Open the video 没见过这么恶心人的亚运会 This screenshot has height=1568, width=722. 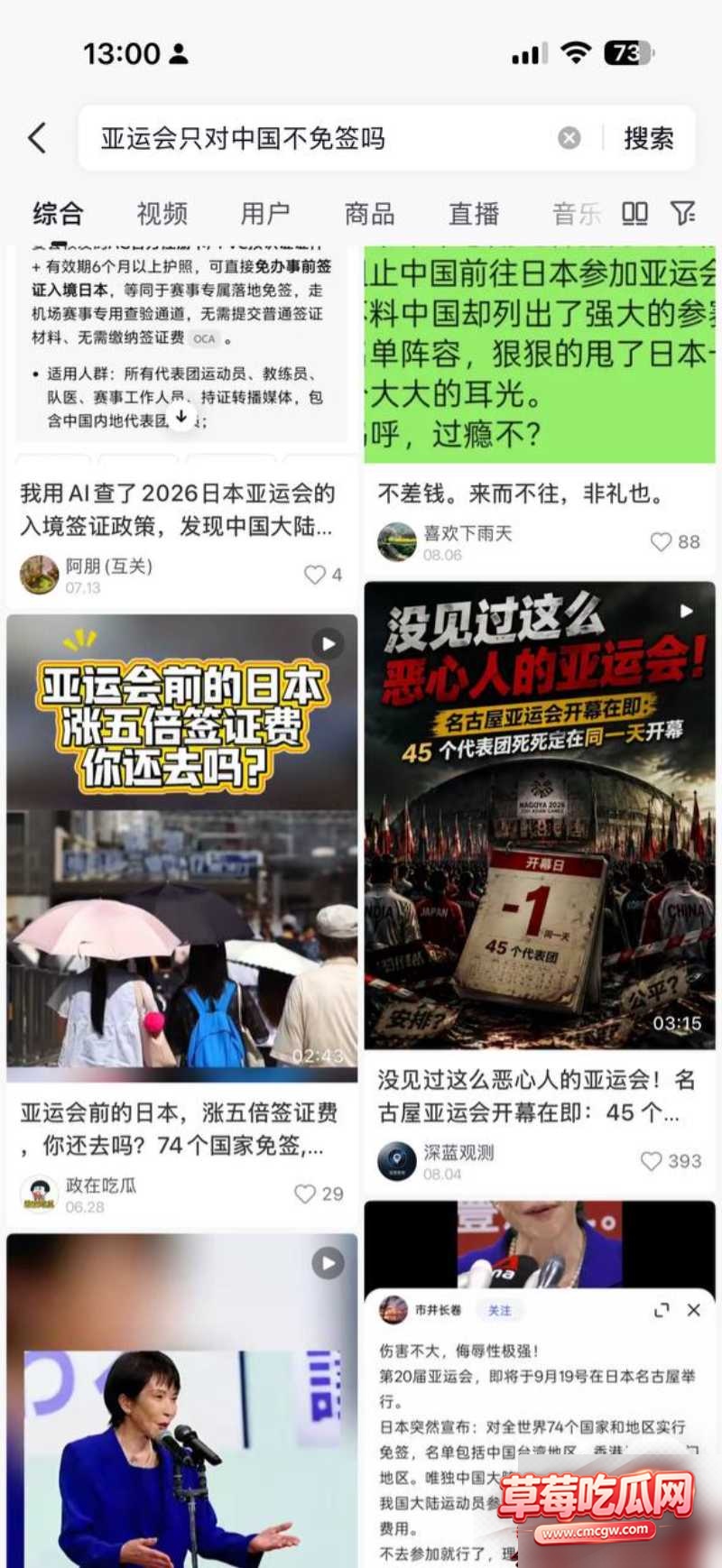point(540,816)
